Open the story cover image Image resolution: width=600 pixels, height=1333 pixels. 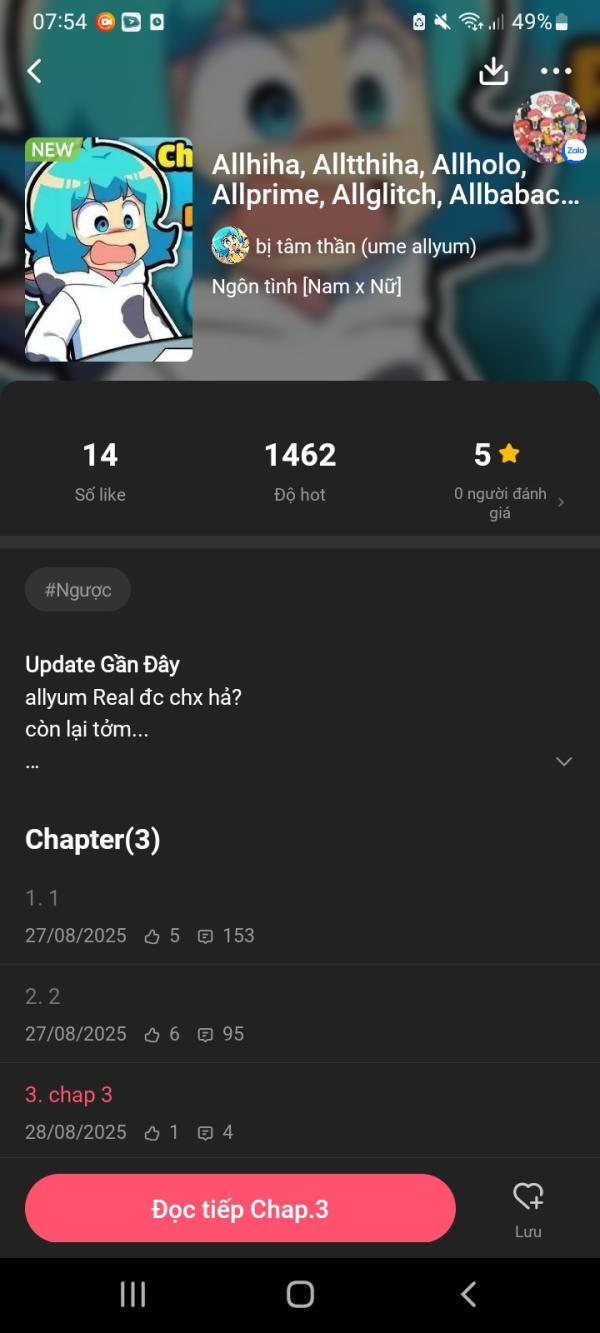109,249
